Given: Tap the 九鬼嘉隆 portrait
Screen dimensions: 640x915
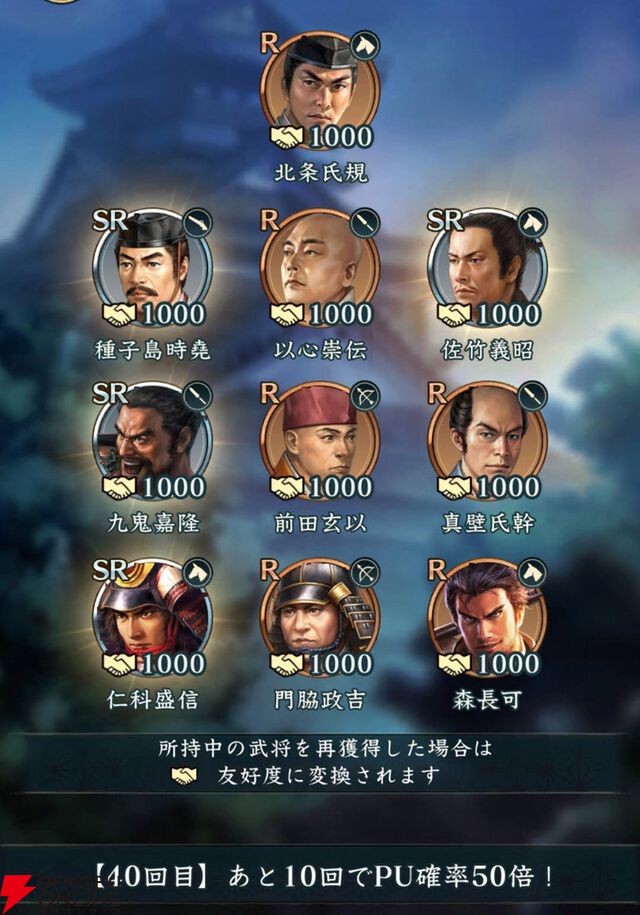Looking at the screenshot, I should click(152, 442).
